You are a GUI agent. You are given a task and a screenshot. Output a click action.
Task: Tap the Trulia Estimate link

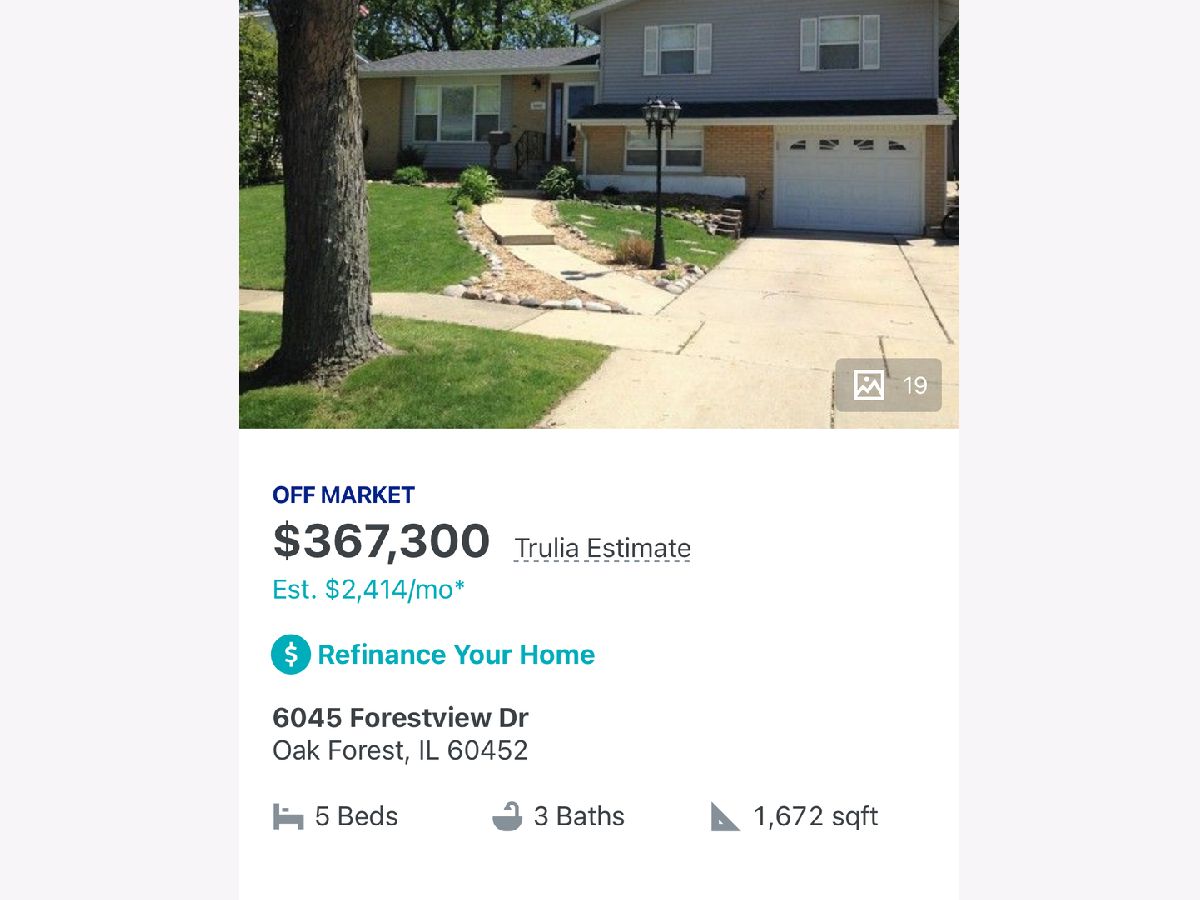[602, 549]
